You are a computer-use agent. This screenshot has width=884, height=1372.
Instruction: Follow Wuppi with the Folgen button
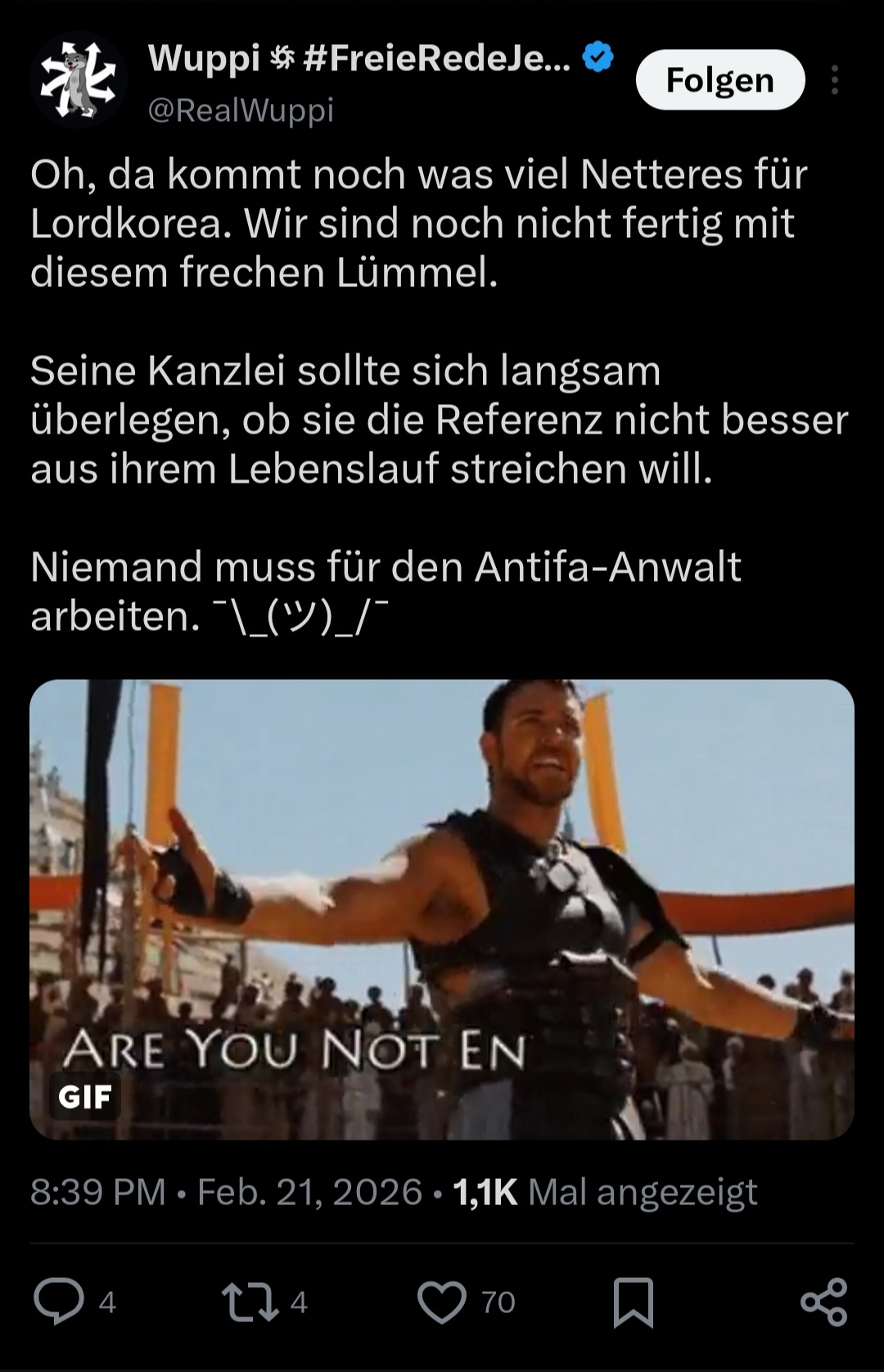tap(719, 80)
